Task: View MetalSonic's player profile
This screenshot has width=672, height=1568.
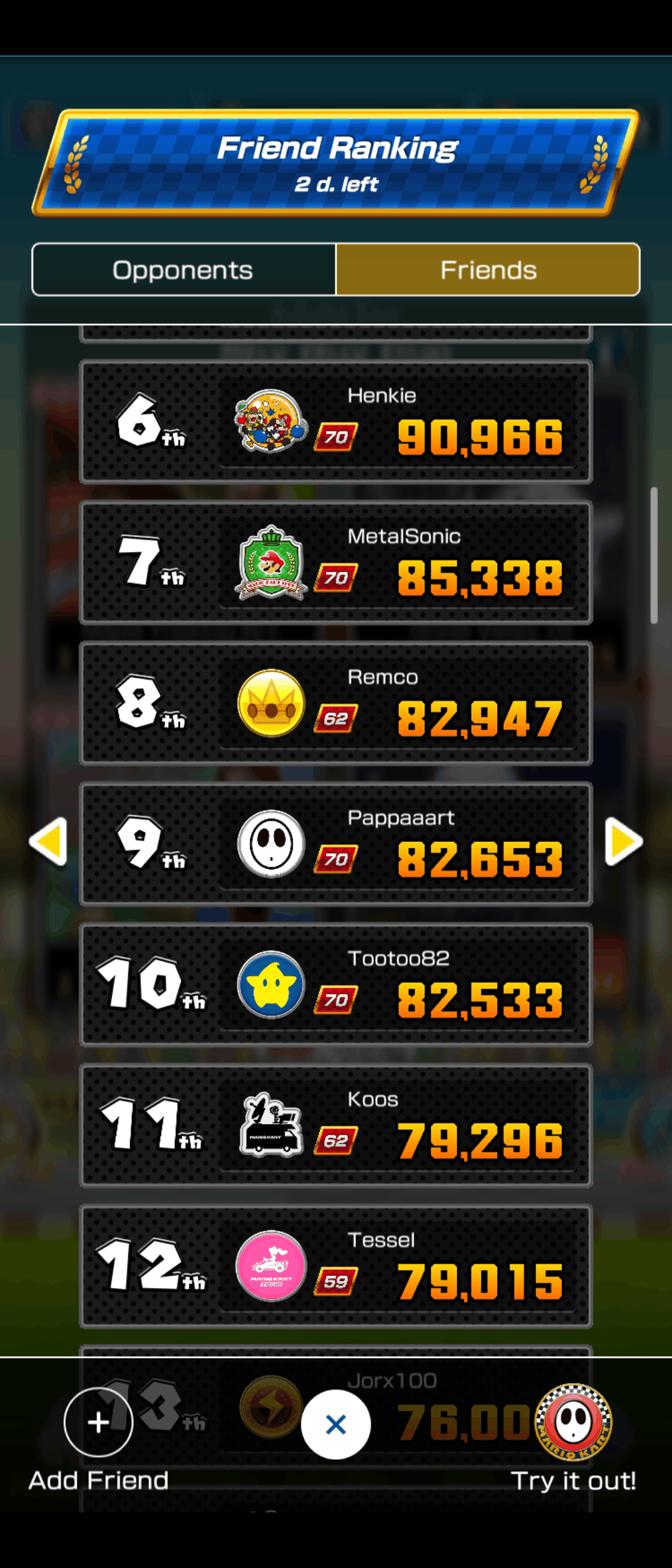Action: click(336, 562)
